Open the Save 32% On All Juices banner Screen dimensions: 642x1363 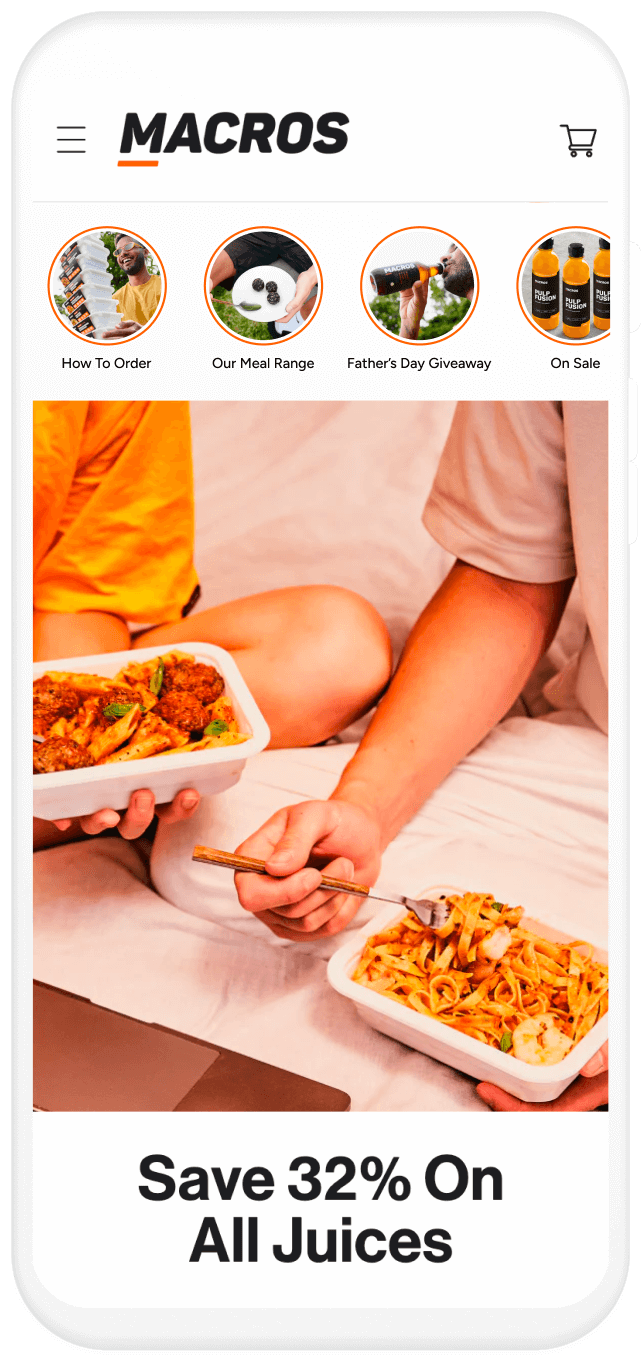[x=320, y=1208]
